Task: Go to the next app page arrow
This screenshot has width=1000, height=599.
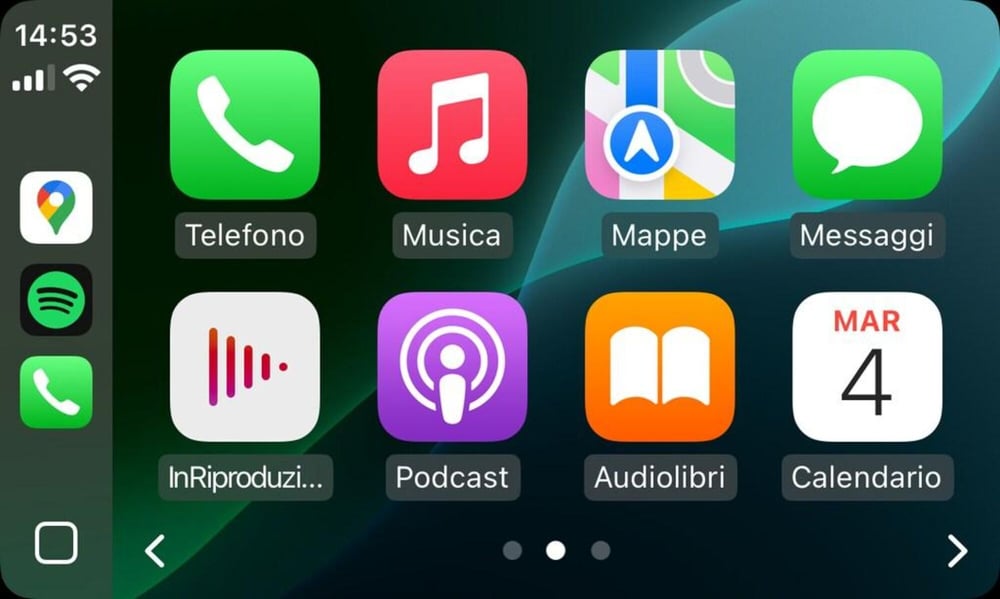Action: (x=957, y=551)
